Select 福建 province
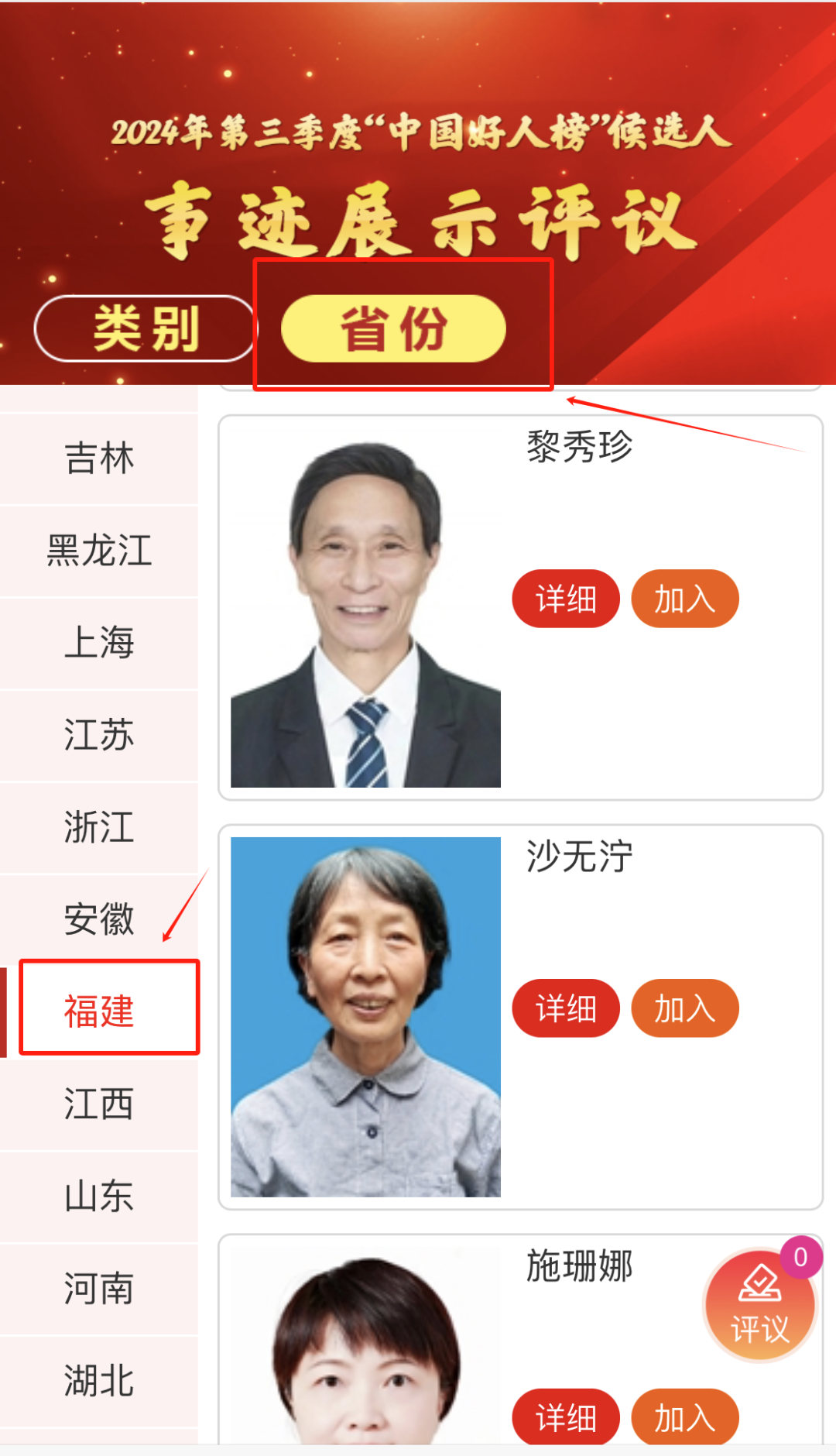The width and height of the screenshot is (836, 1456). tap(99, 1011)
